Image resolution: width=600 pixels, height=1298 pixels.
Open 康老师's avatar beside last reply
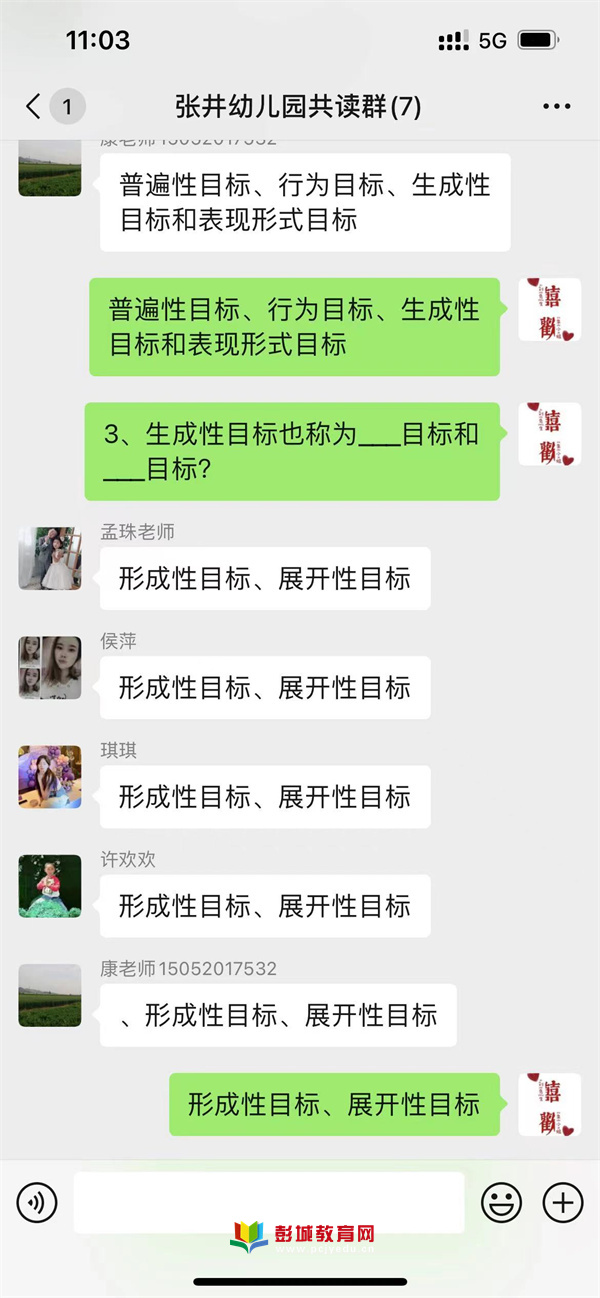[x=50, y=995]
